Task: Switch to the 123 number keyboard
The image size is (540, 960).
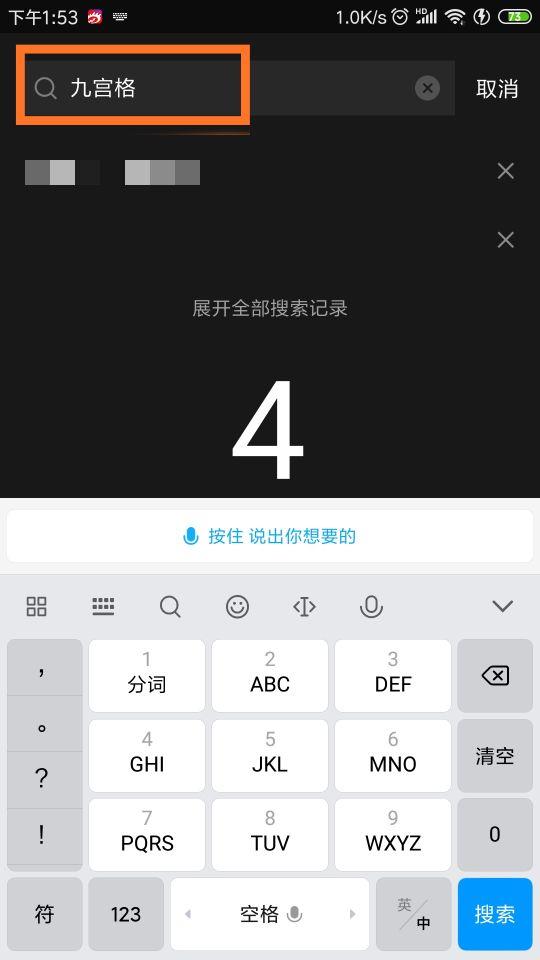Action: coord(126,913)
